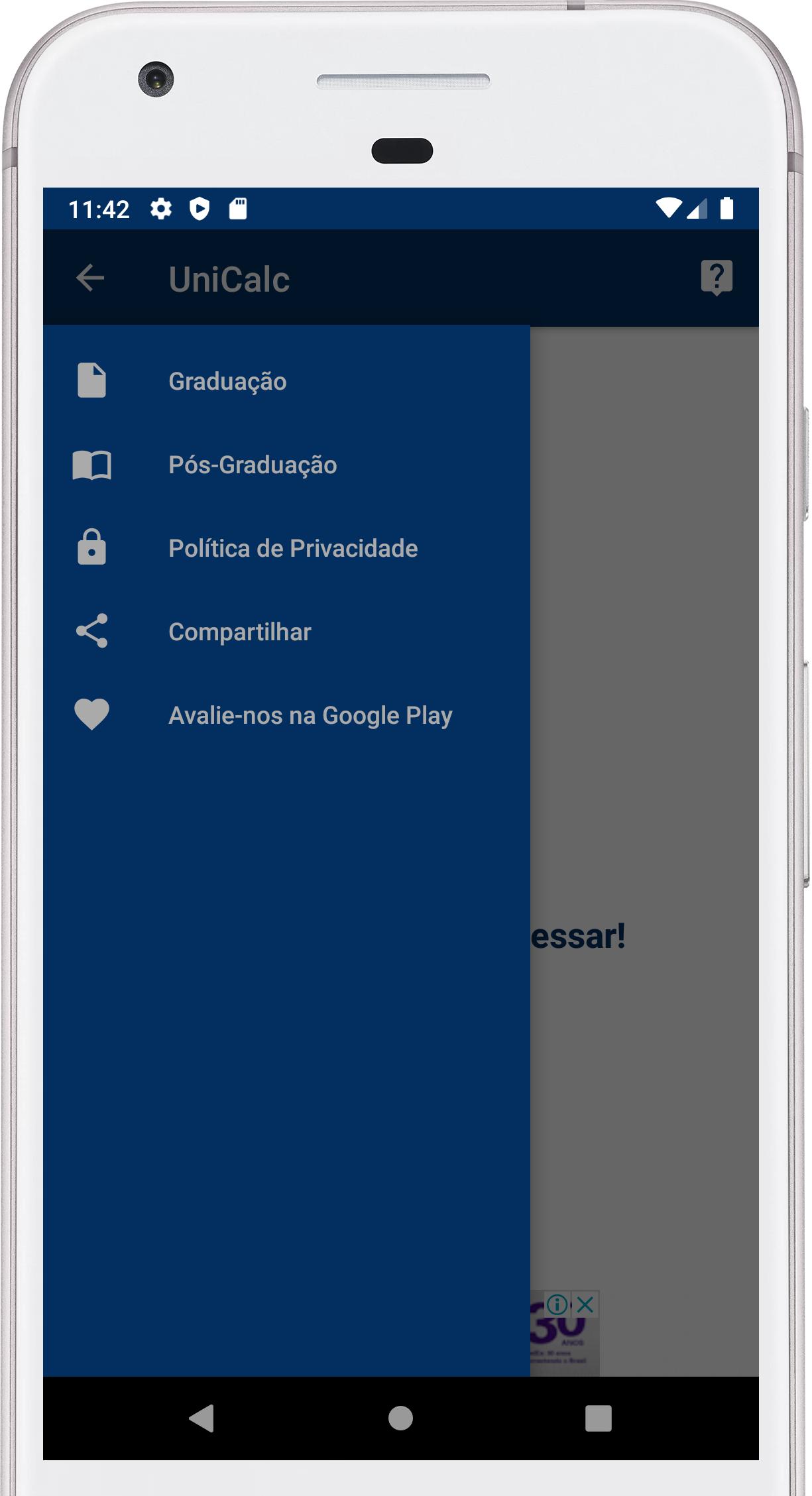Select Pós-Graduação from the drawer
The width and height of the screenshot is (812, 1496).
click(x=253, y=465)
